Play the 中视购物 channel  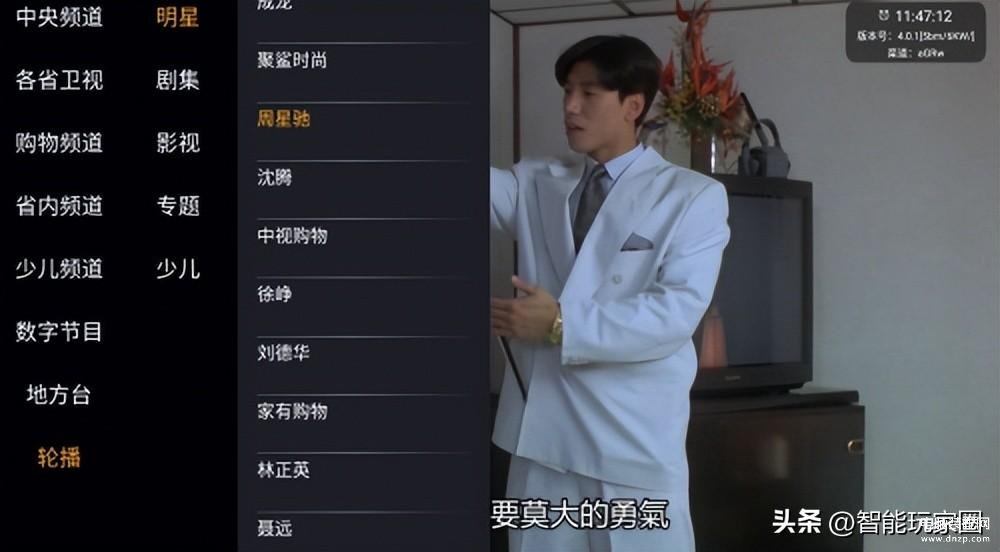tap(292, 236)
